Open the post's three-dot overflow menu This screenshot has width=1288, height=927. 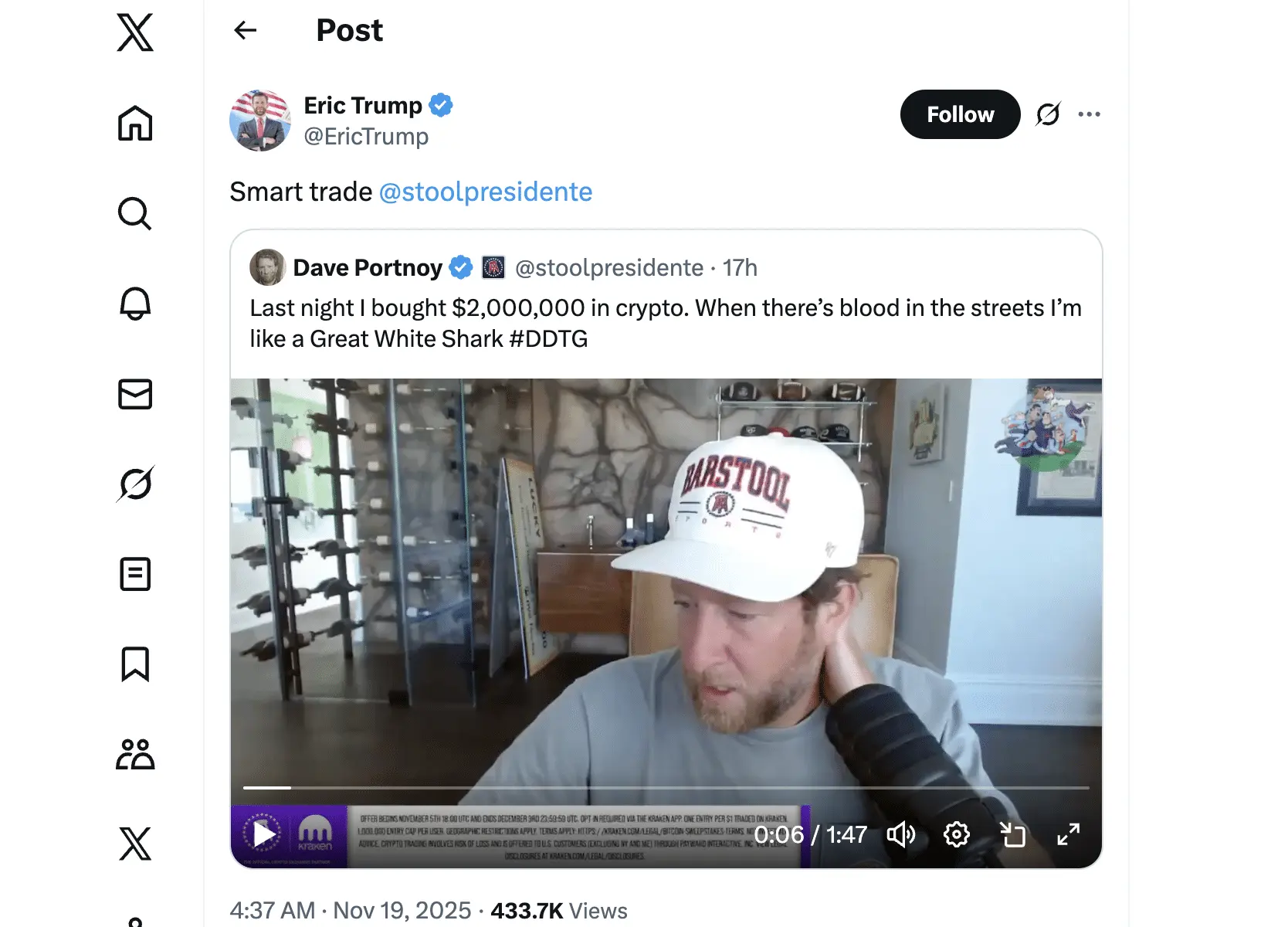coord(1089,114)
